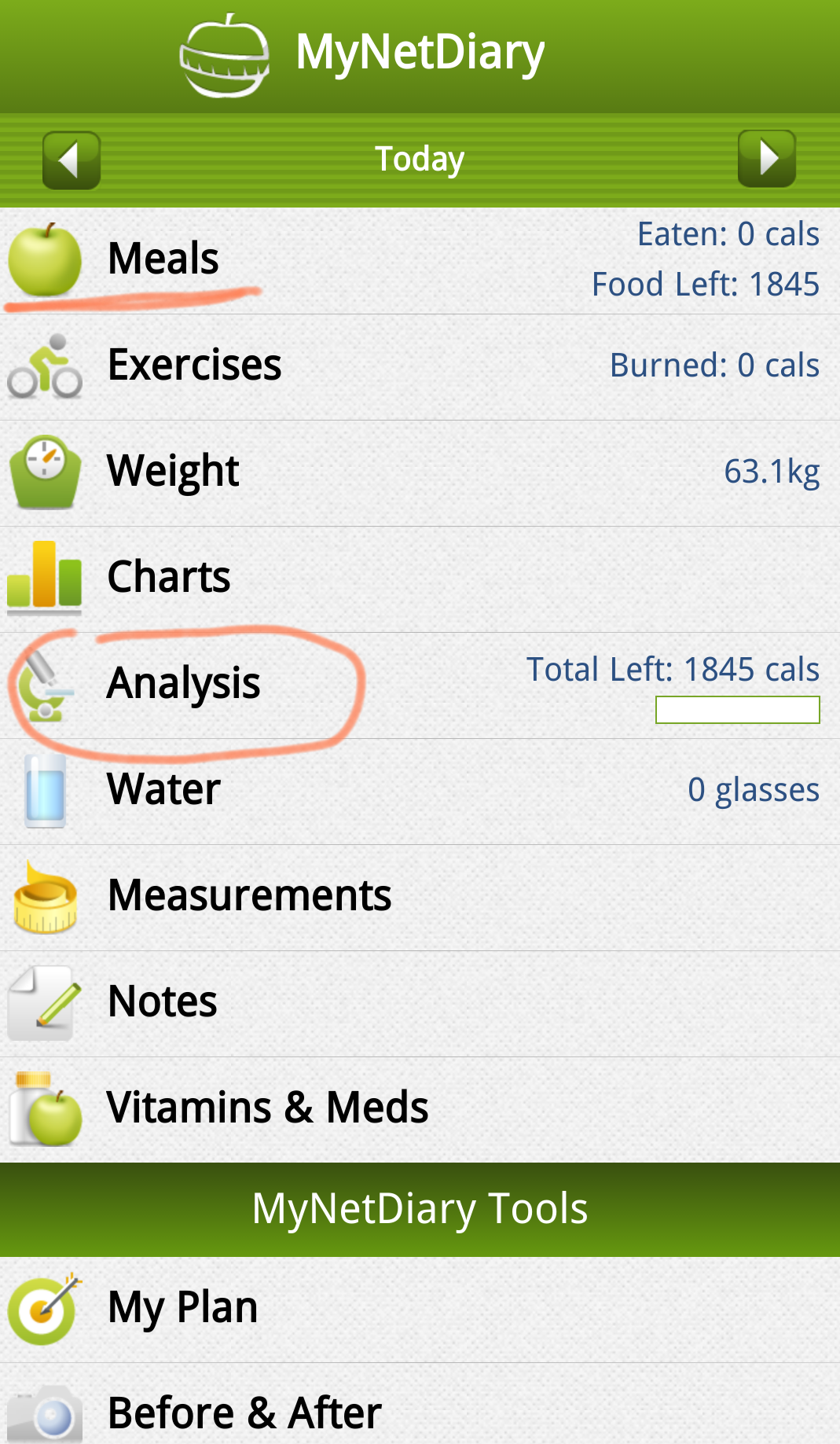Go to the next day
Screen dimensions: 840x1444
click(767, 159)
